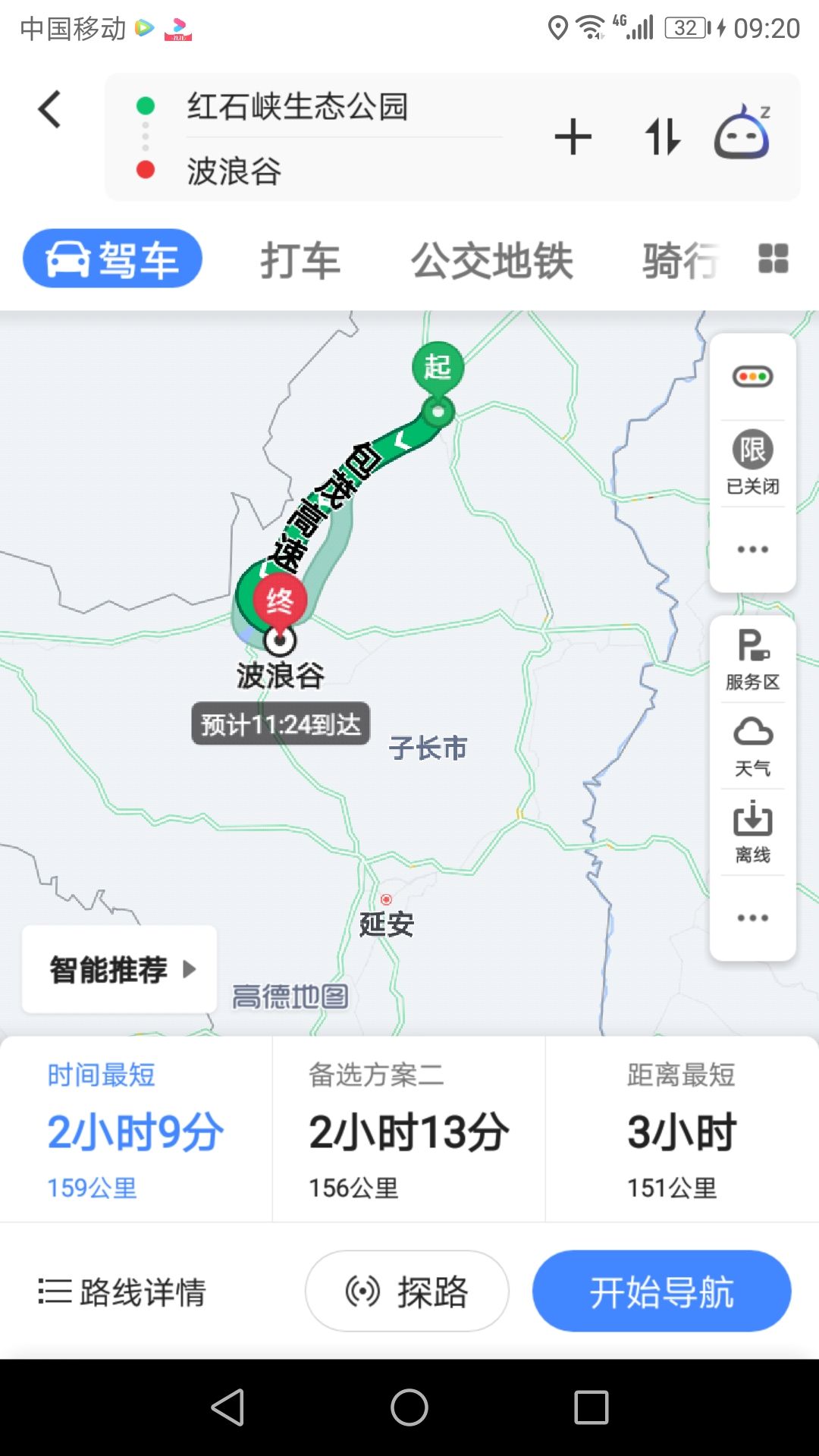This screenshot has height=1456, width=819.
Task: Go back using the top-left arrow
Action: click(50, 109)
